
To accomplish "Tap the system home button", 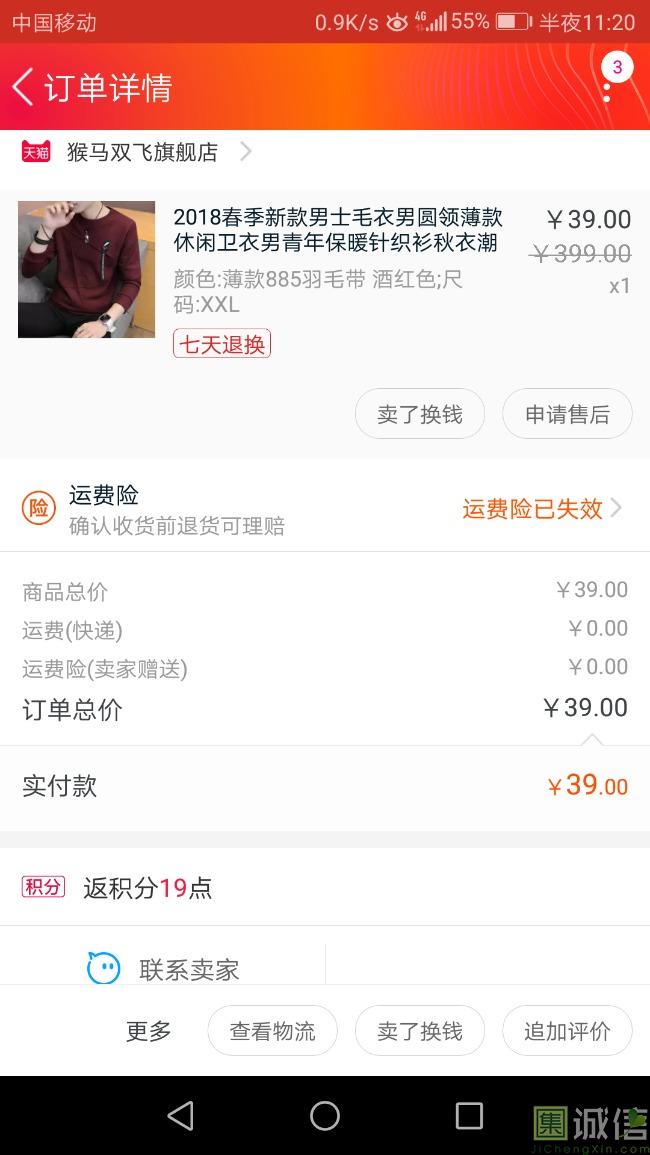I will 325,1116.
